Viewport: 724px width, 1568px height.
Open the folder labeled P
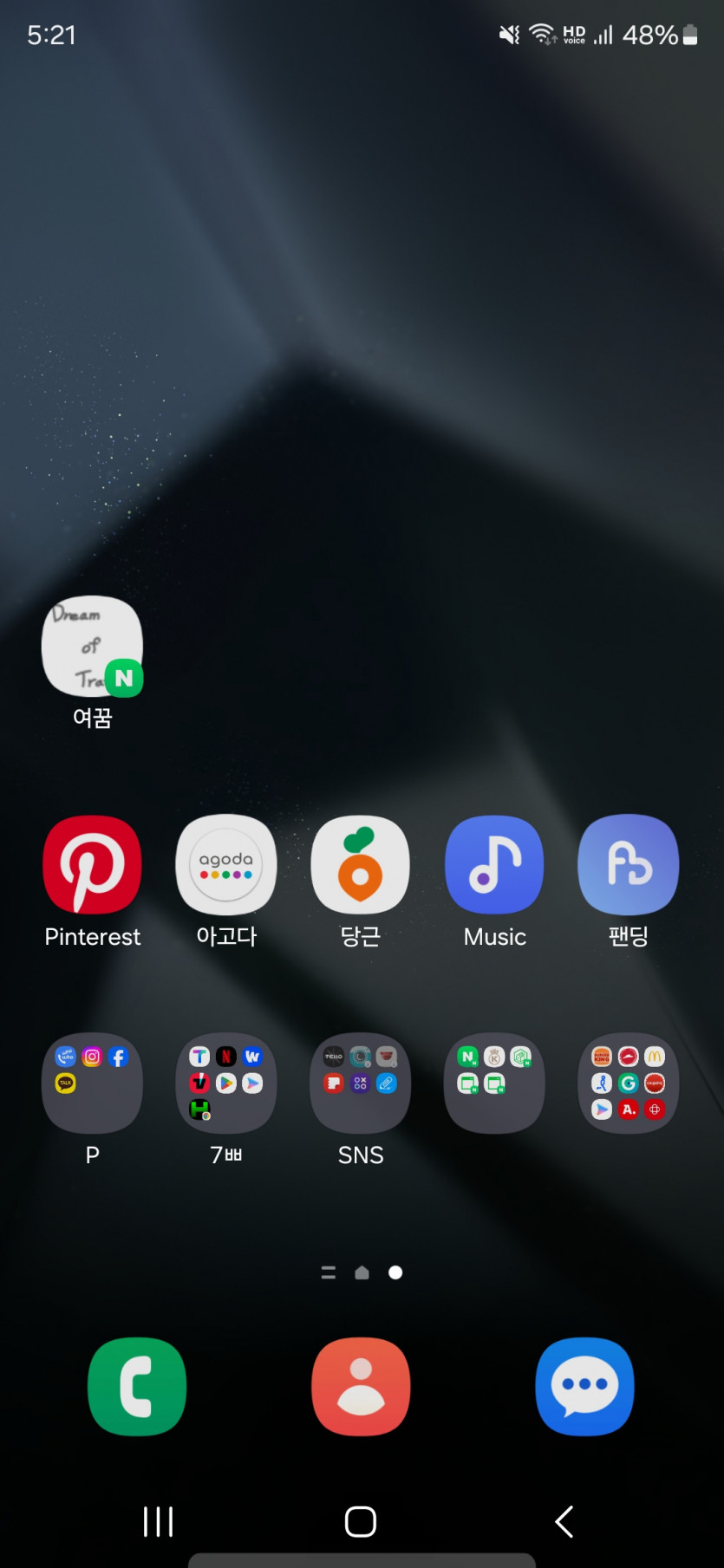92,1083
